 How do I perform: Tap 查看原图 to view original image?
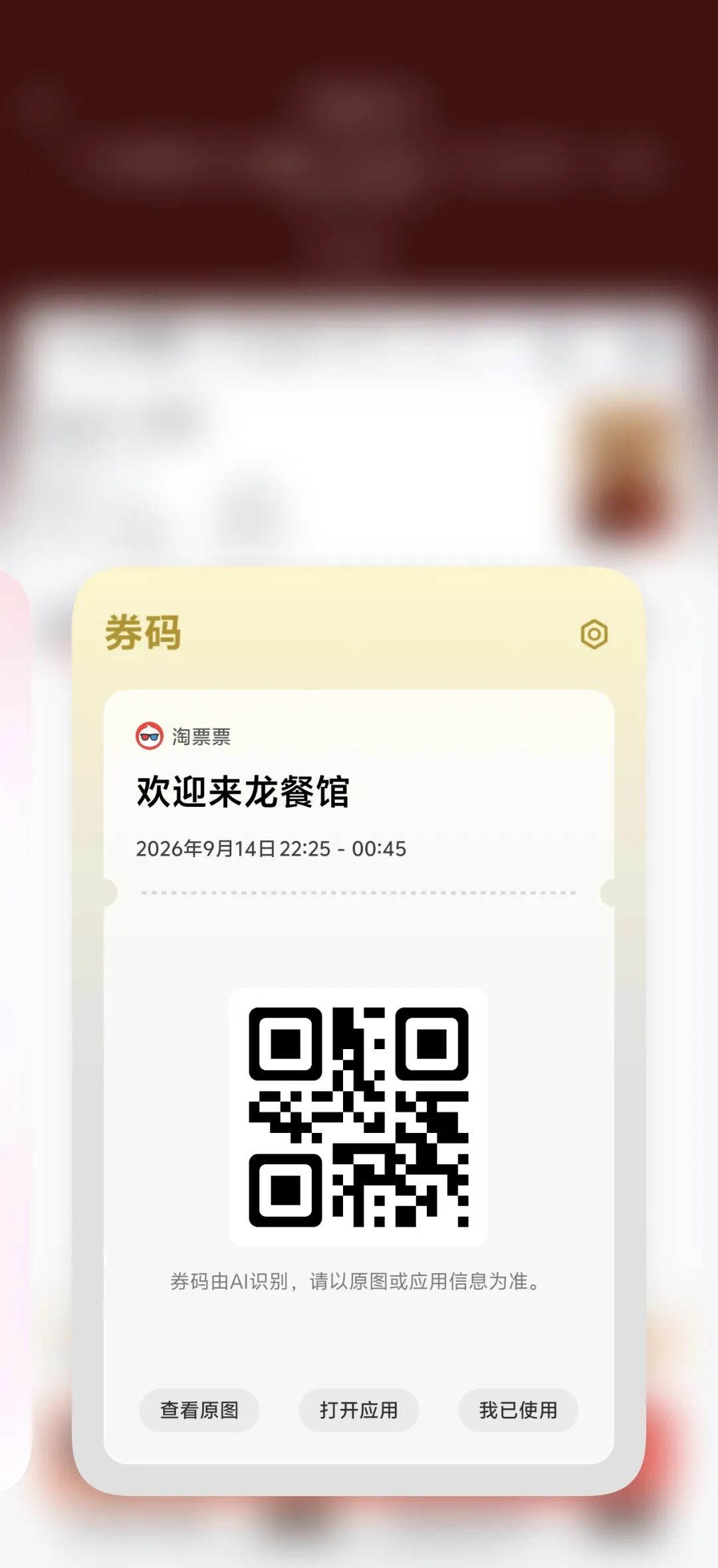pos(199,1410)
